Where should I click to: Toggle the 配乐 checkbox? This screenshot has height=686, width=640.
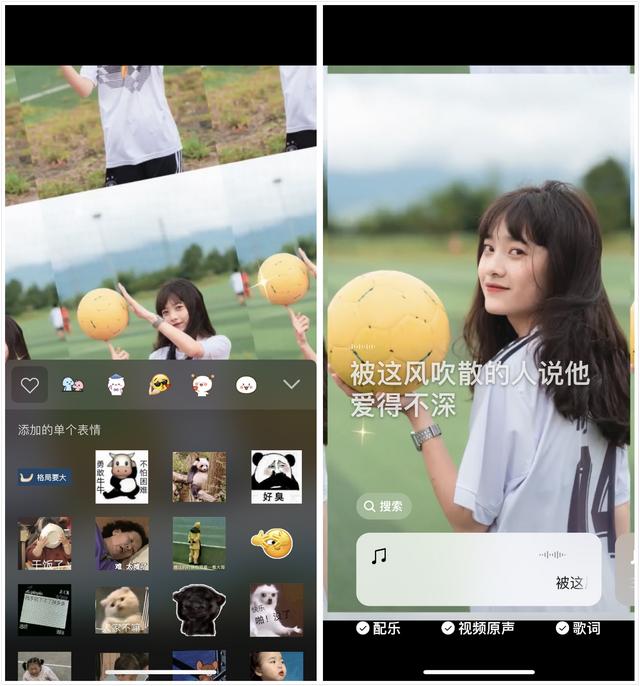pyautogui.click(x=378, y=628)
